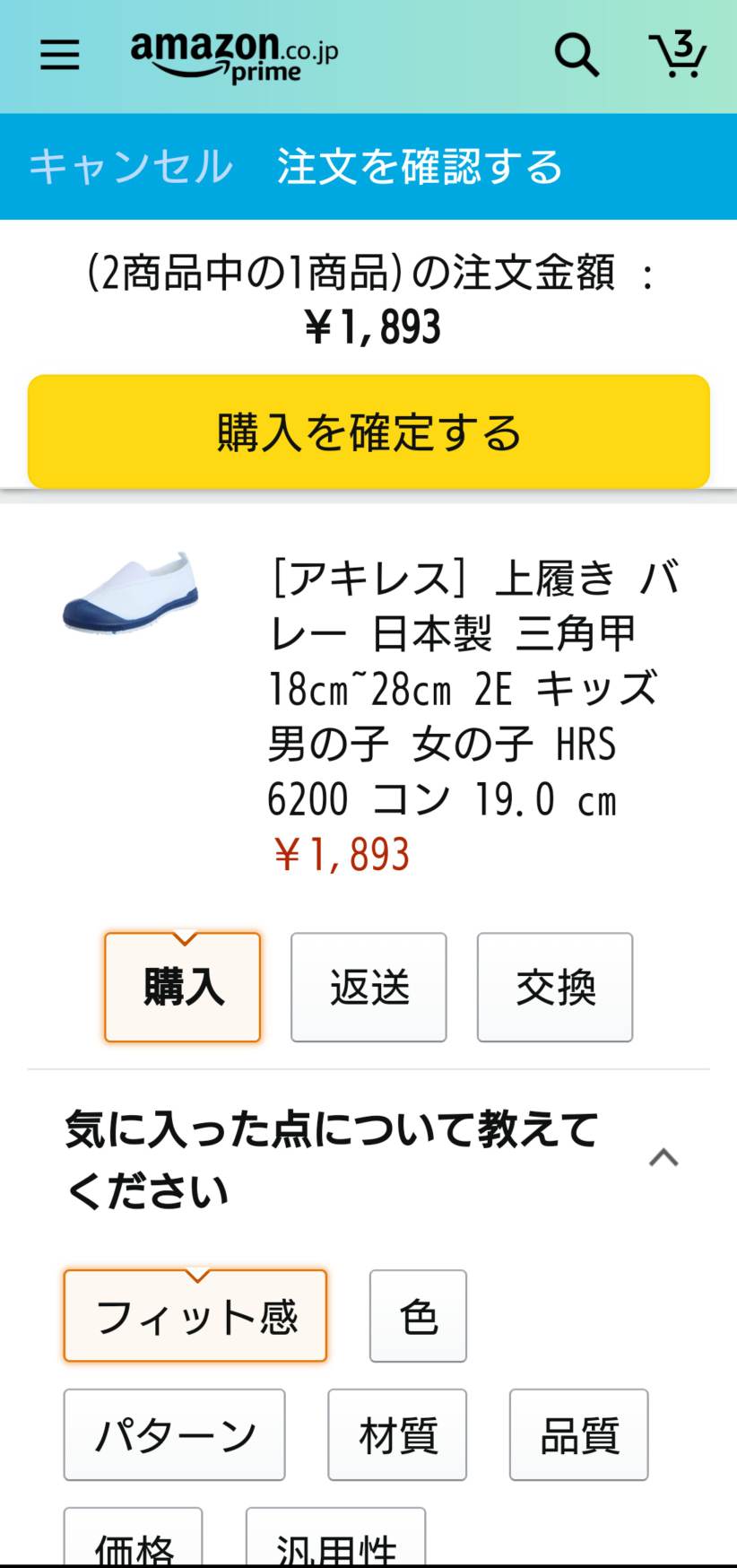This screenshot has width=737, height=1568.
Task: Select the 価格 chip
Action: [134, 1543]
